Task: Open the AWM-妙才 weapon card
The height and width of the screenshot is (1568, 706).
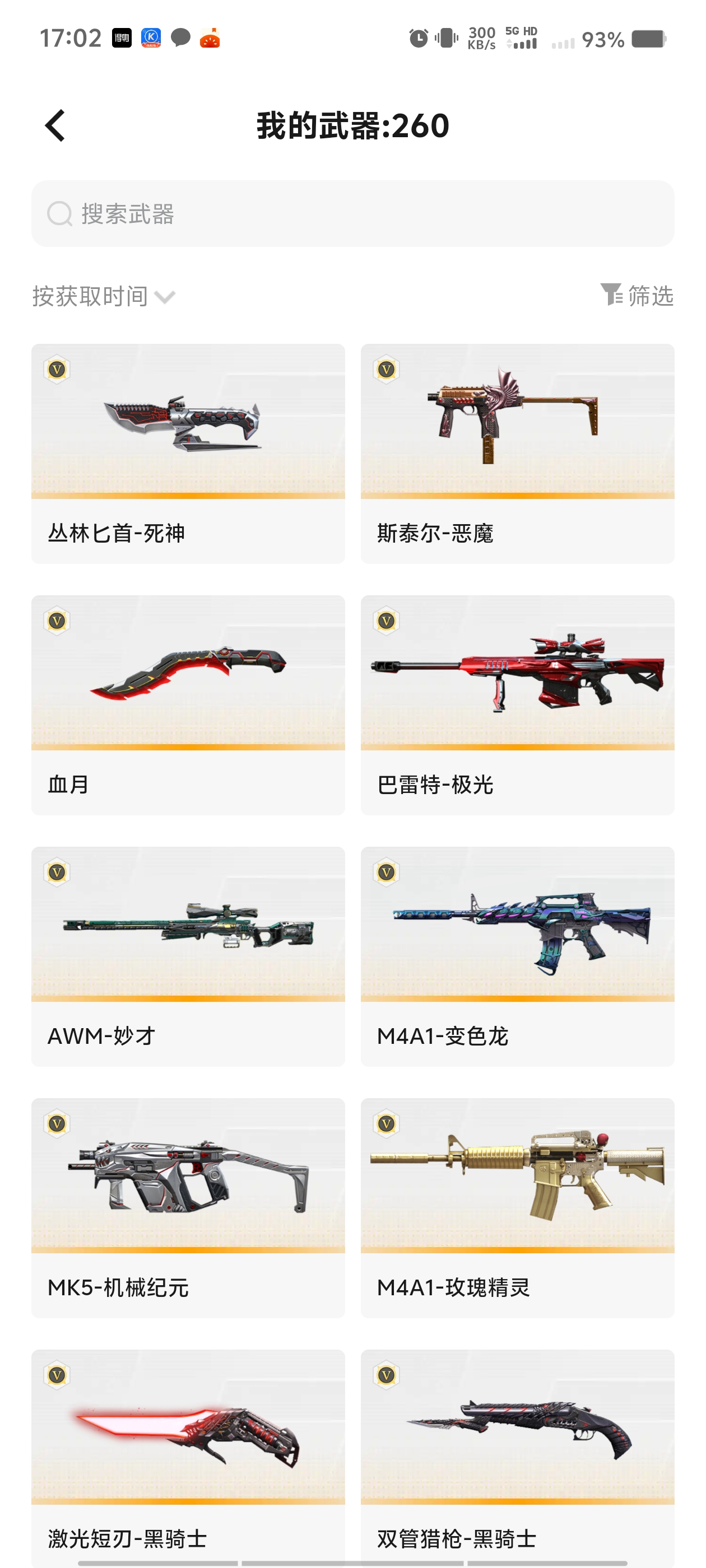Action: (188, 956)
